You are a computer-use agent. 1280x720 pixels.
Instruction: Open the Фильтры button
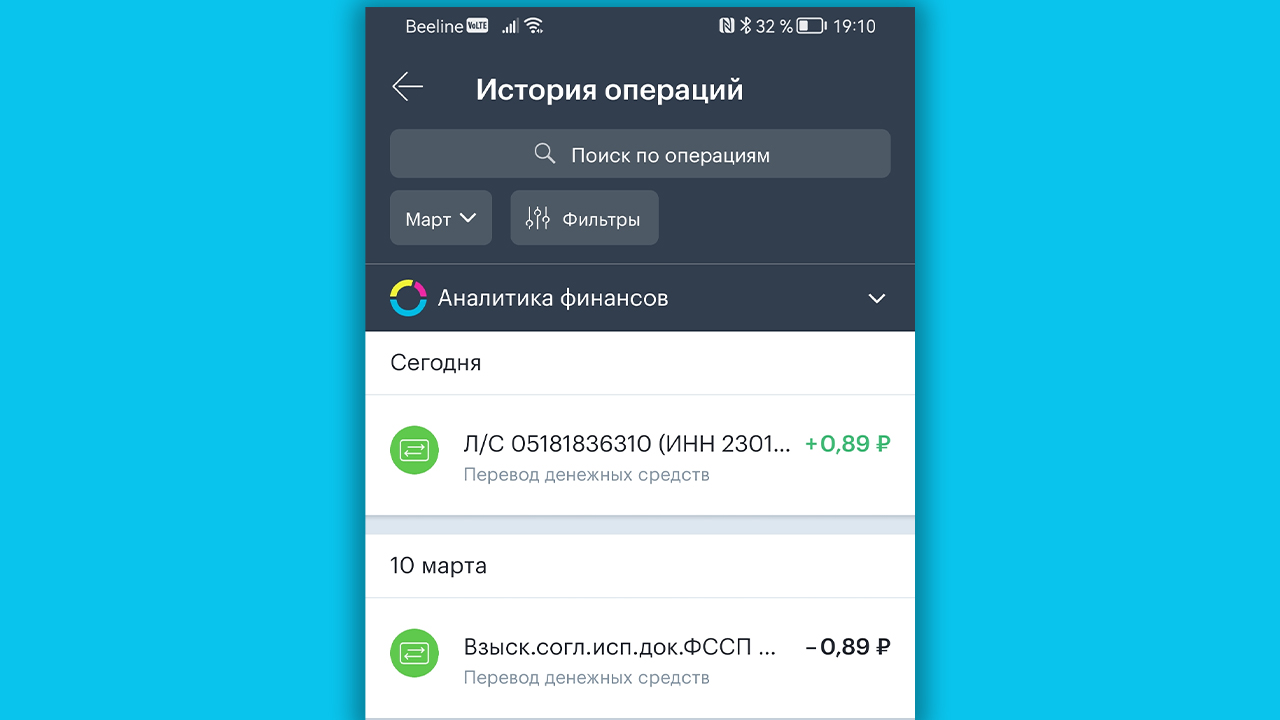584,218
